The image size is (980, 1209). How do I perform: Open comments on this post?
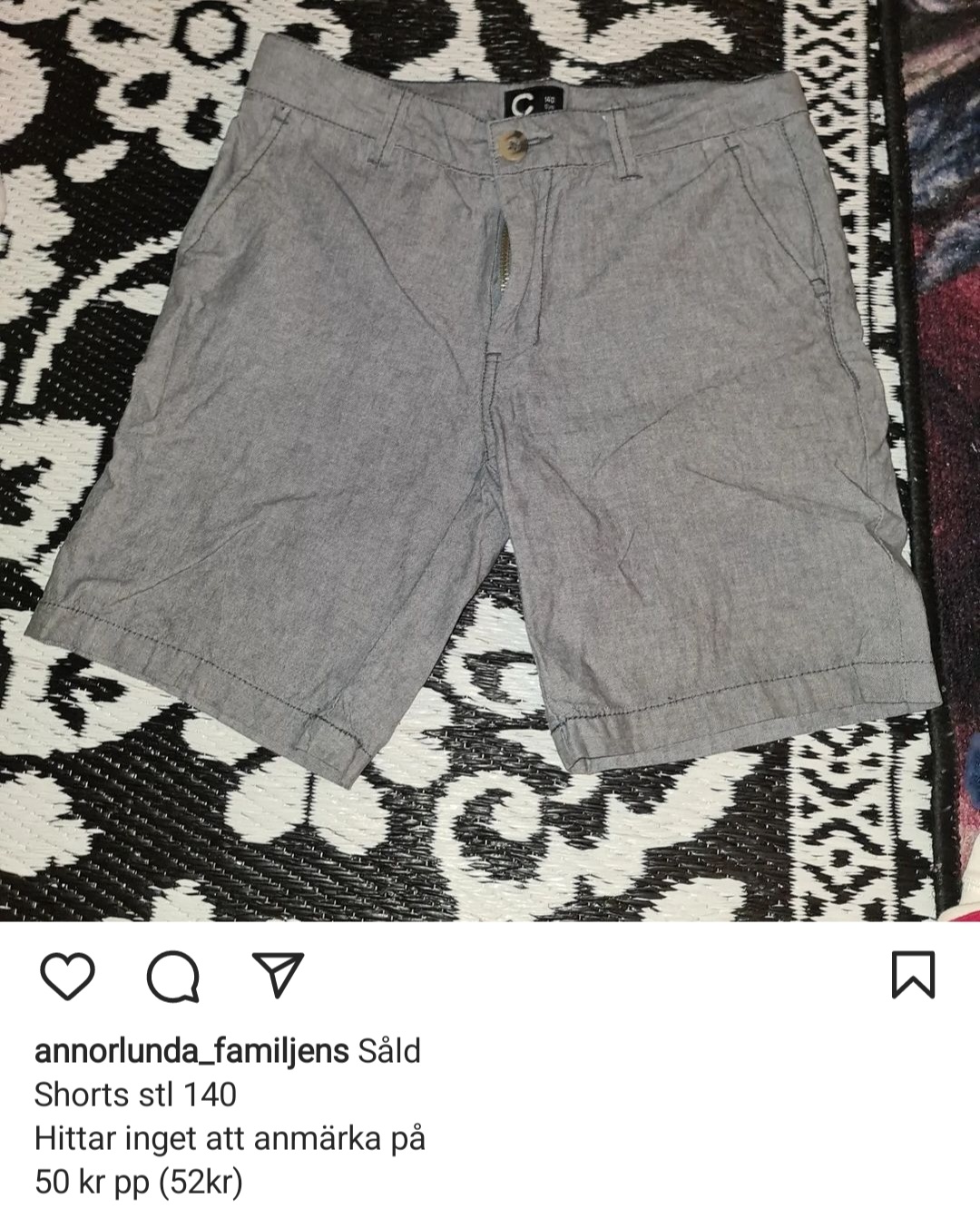point(172,977)
